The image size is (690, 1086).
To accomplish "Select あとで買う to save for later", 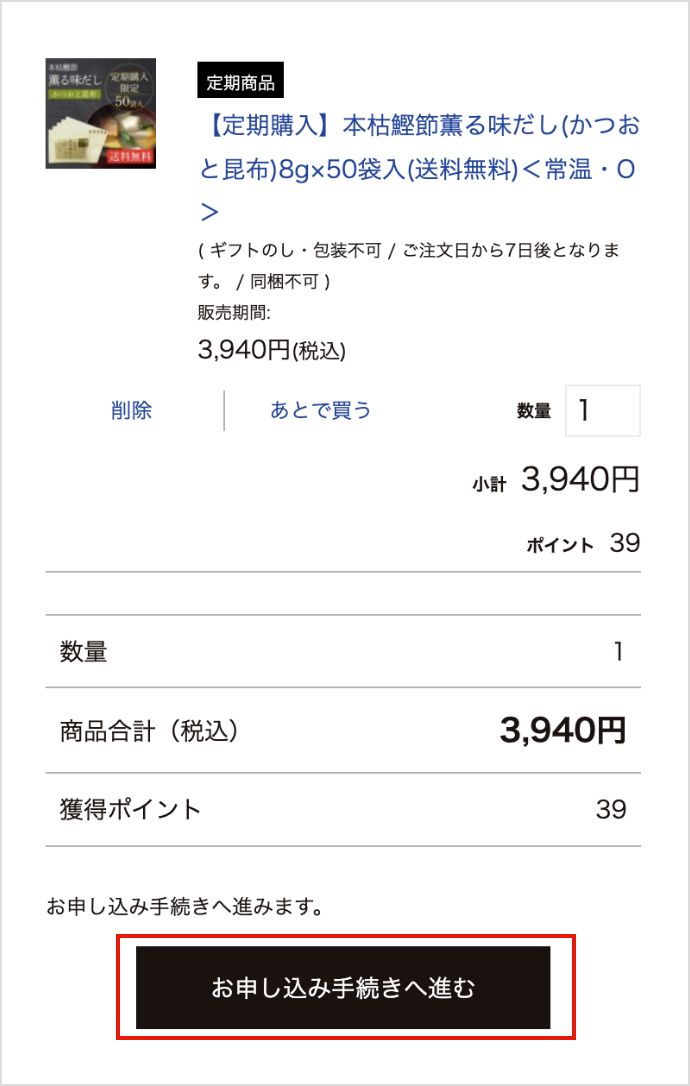I will (x=320, y=410).
